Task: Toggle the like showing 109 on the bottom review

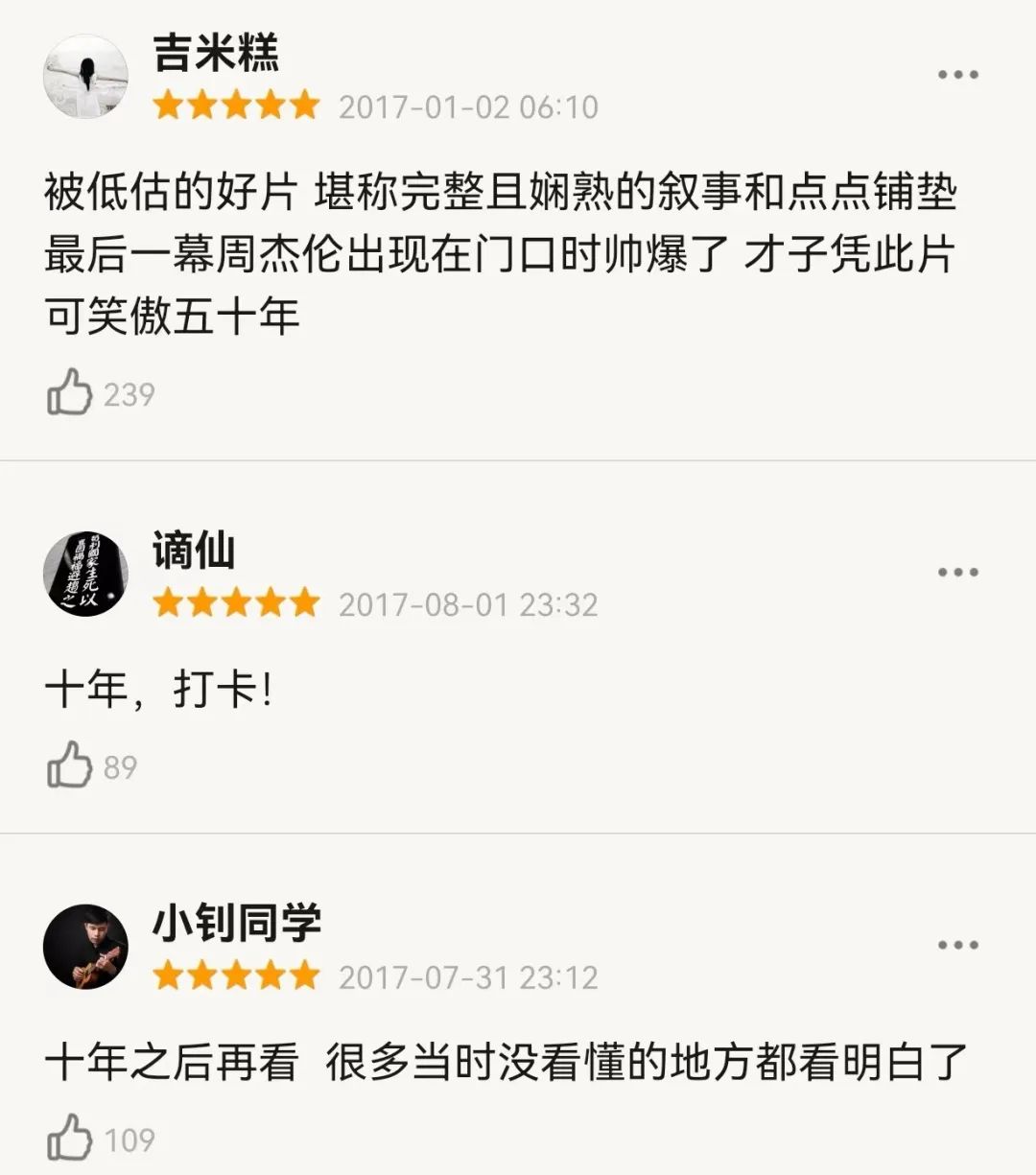Action: (x=69, y=1139)
